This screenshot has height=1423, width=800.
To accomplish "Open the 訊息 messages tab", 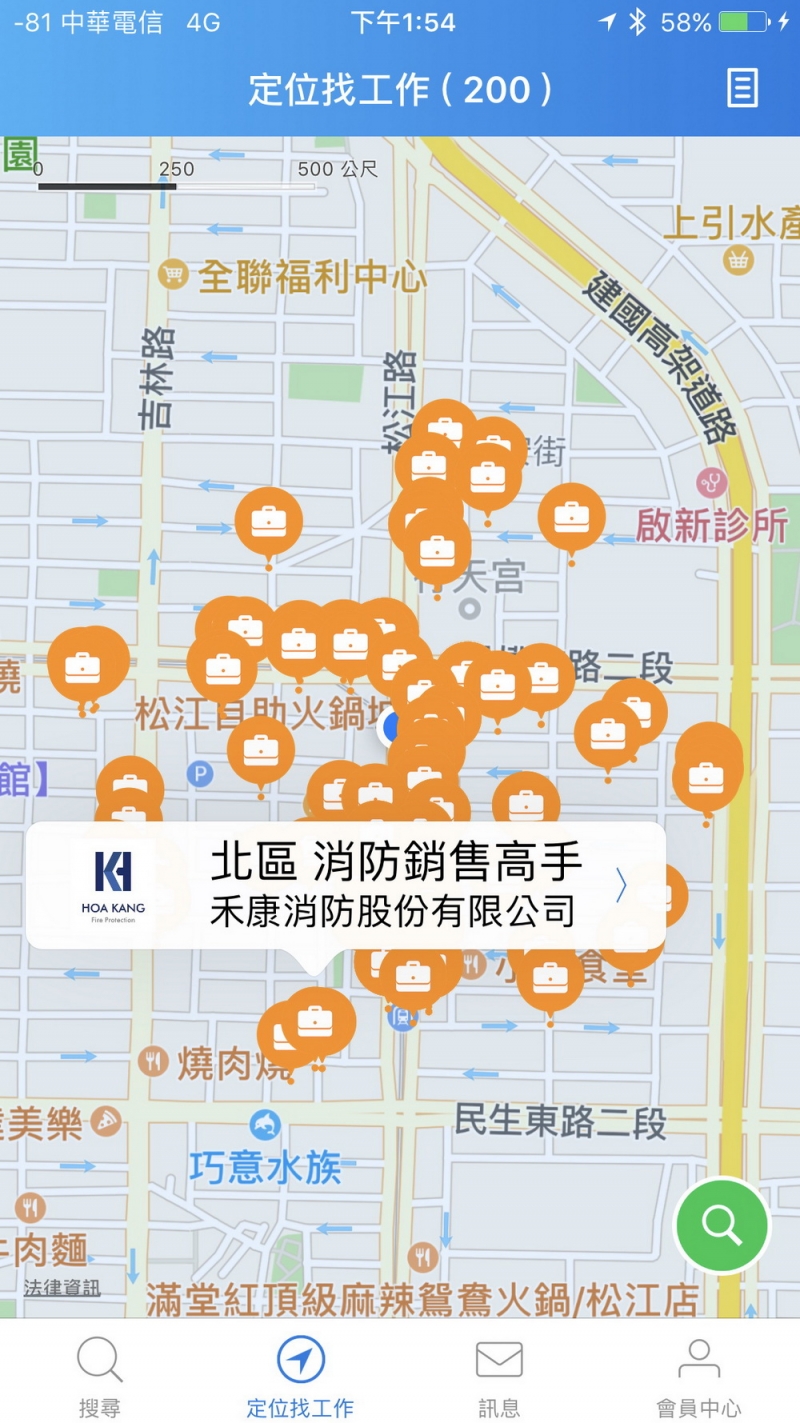I will click(499, 1378).
